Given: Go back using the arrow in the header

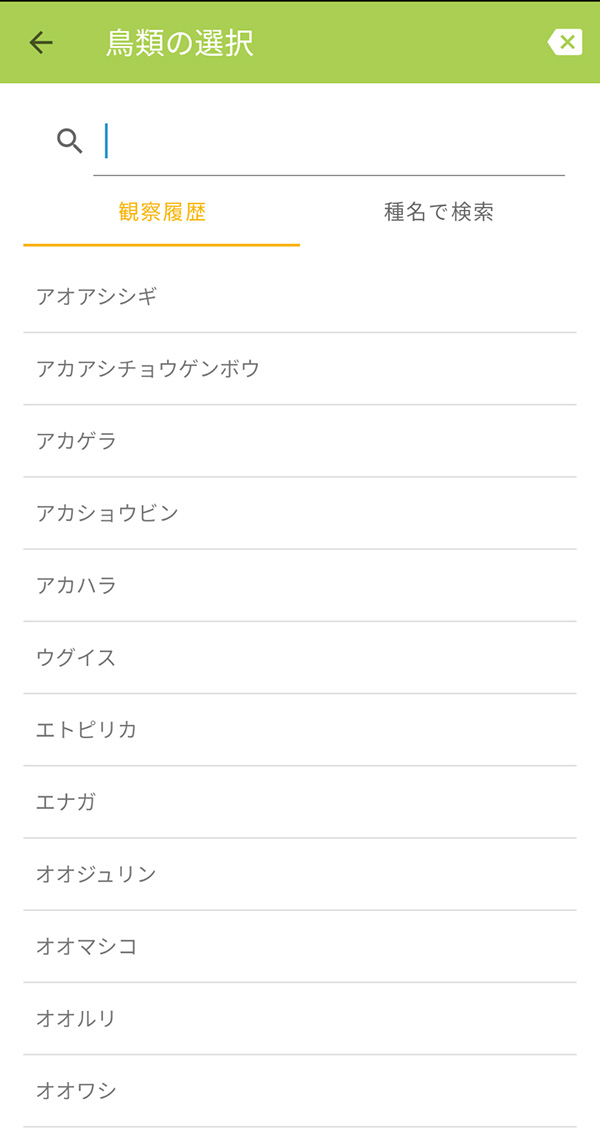Looking at the screenshot, I should (41, 43).
